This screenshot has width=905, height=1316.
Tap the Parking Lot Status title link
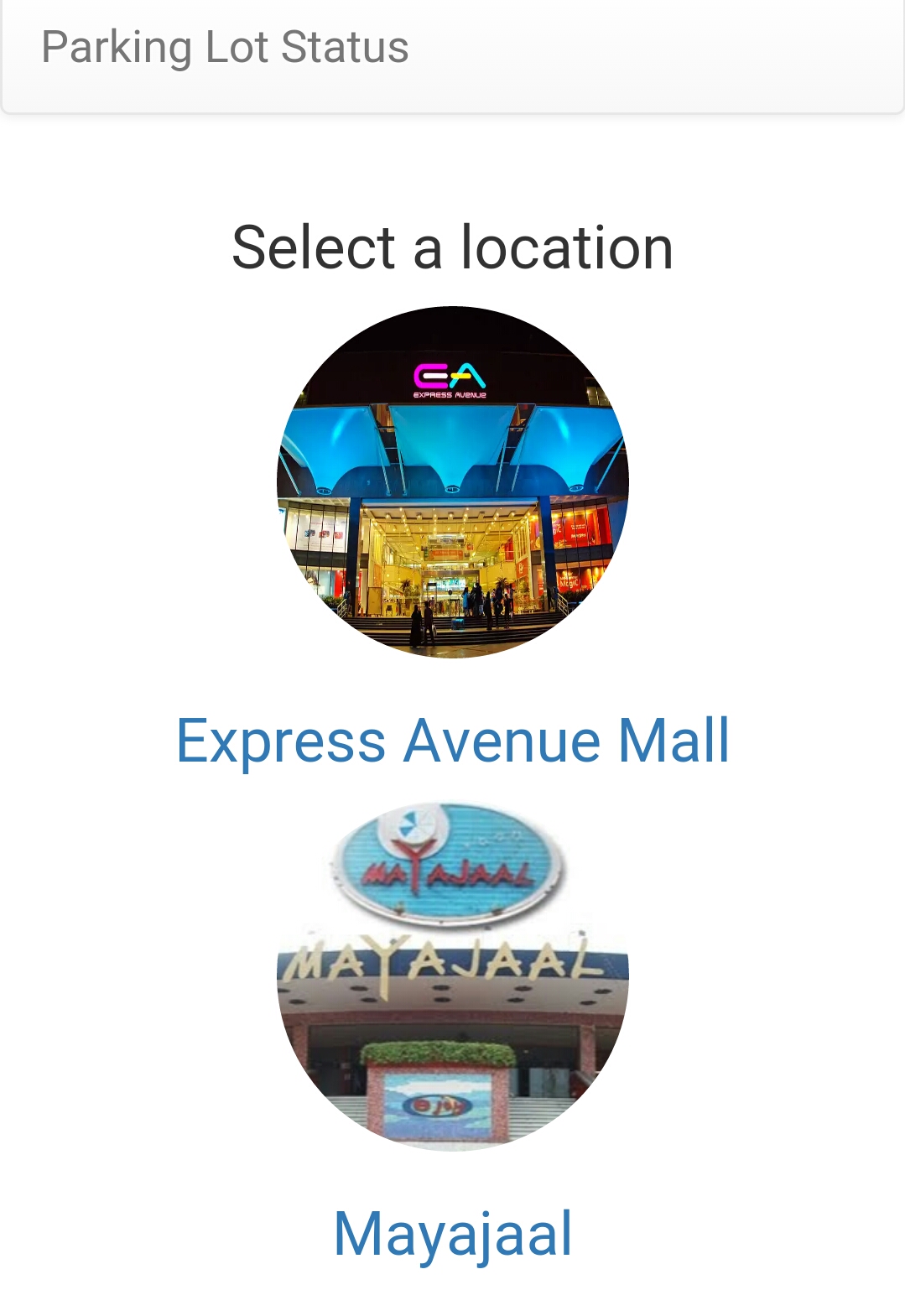(225, 47)
